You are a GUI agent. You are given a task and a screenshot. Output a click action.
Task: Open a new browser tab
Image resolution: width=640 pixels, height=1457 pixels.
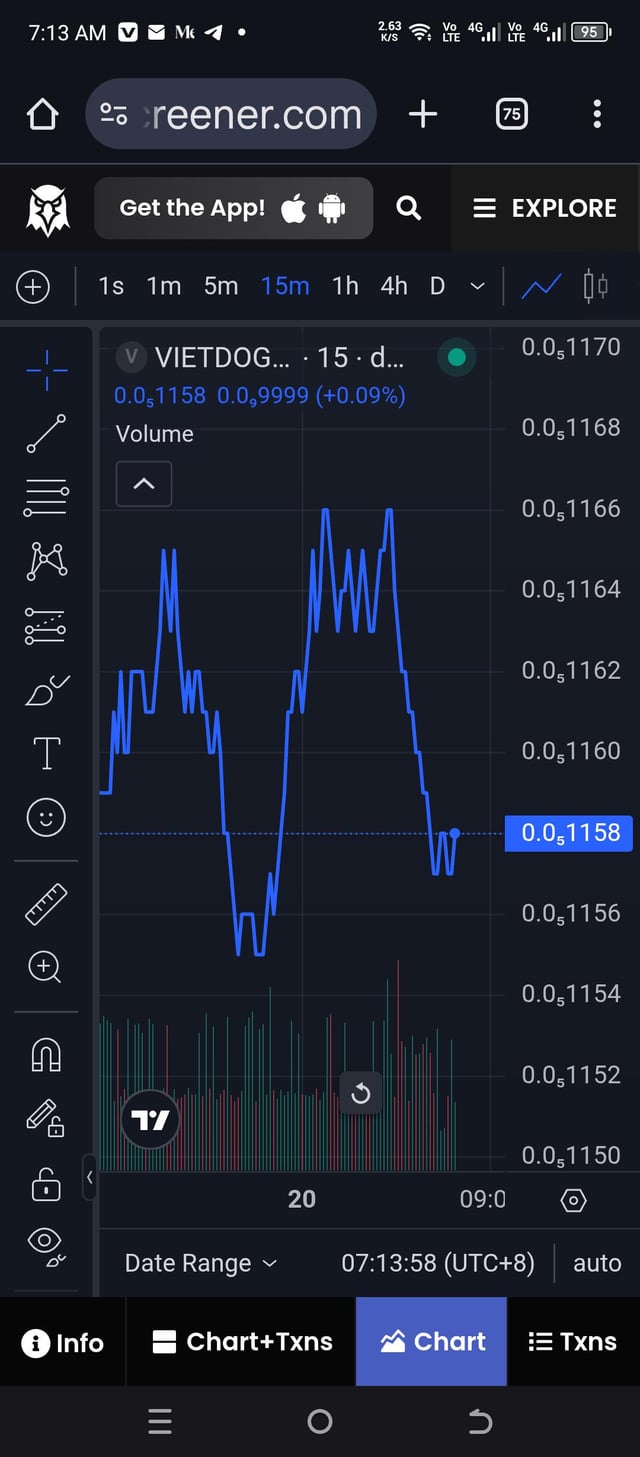pyautogui.click(x=423, y=114)
